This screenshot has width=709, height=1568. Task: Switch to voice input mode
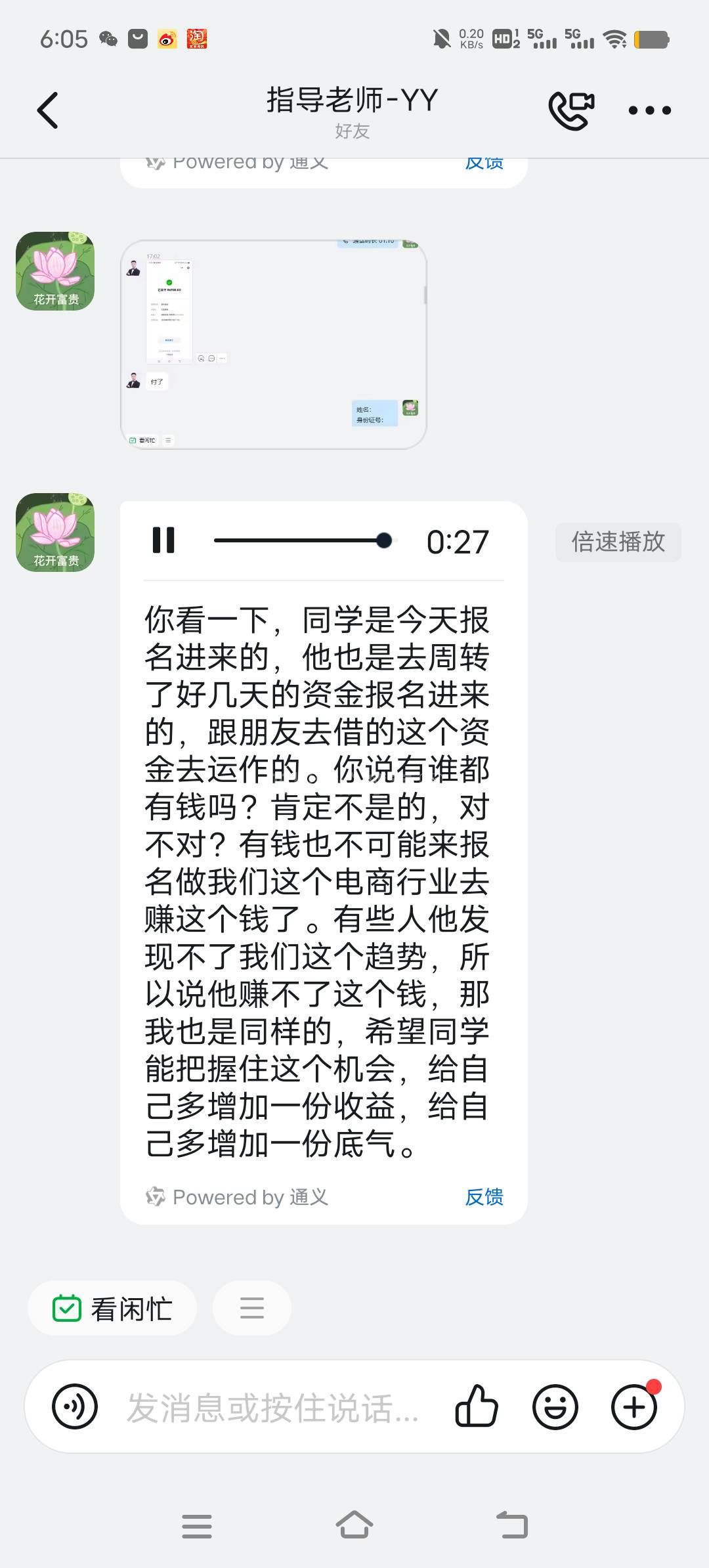[75, 1406]
